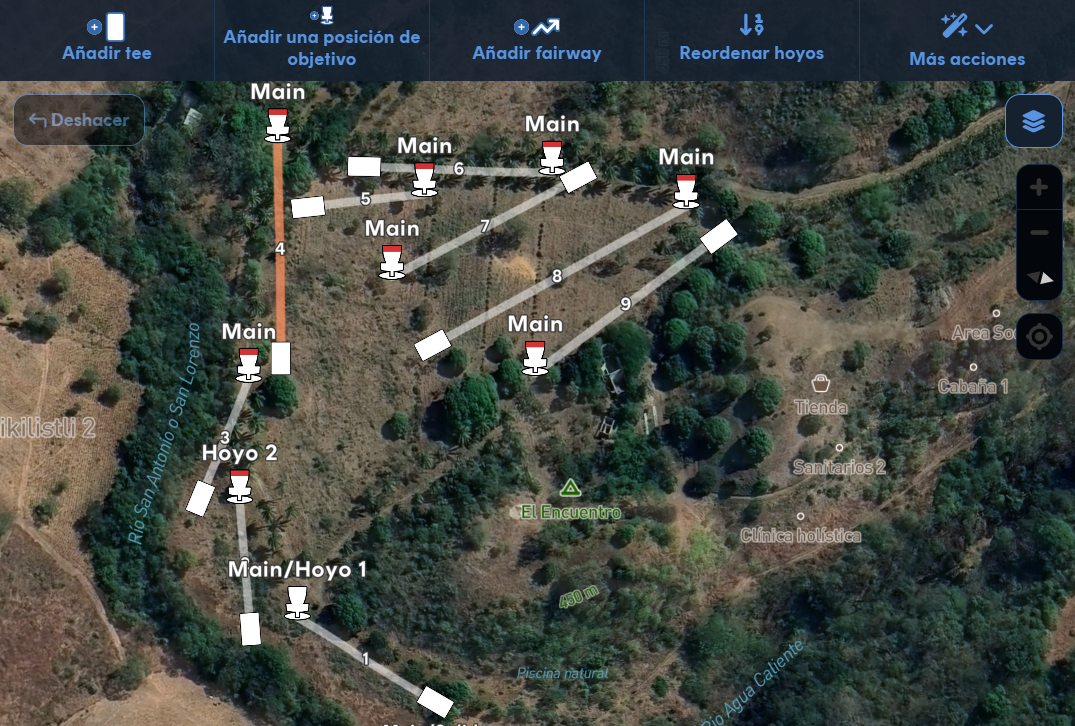The image size is (1075, 726).
Task: Tap Añadir tee in toolbar
Action: click(107, 40)
